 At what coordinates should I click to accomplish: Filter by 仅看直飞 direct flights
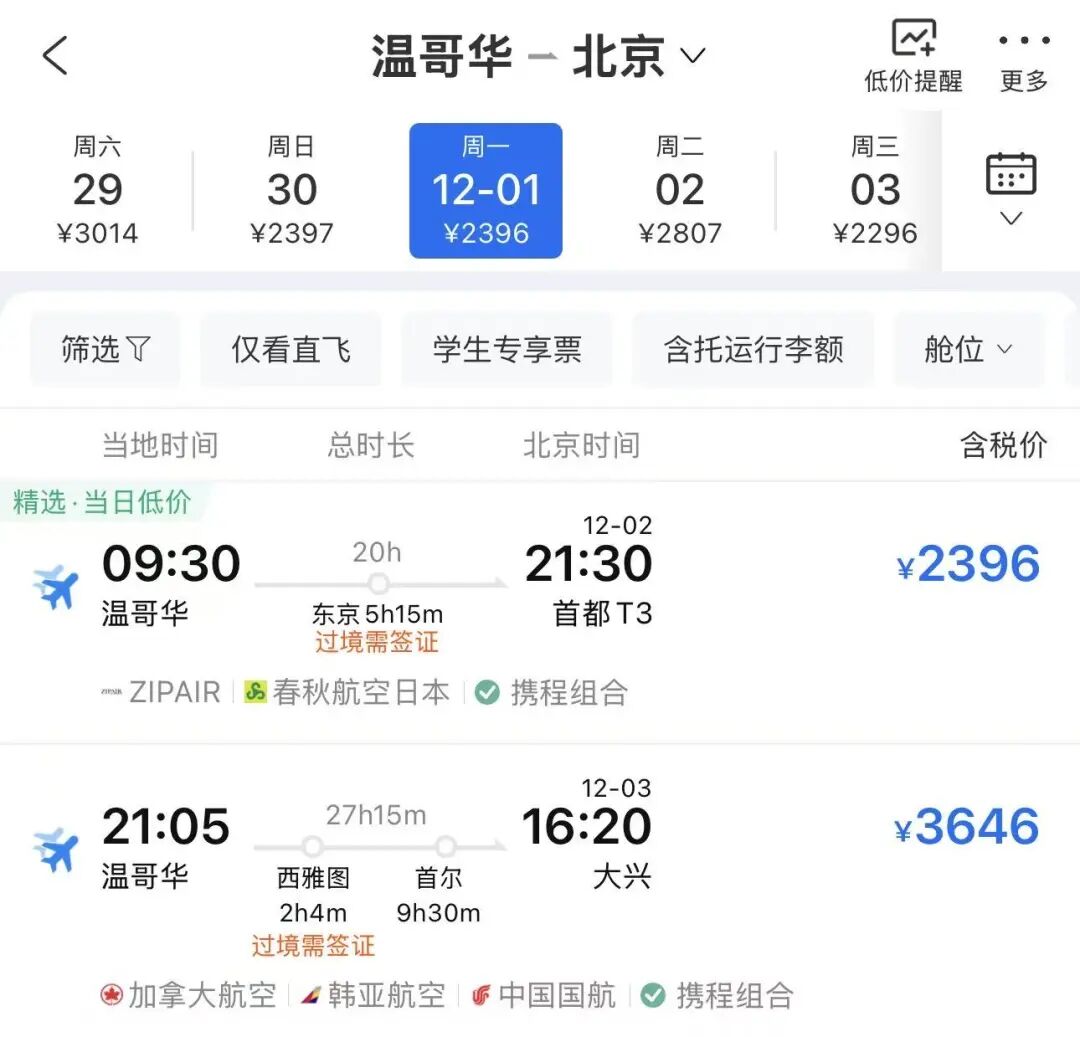tap(291, 349)
